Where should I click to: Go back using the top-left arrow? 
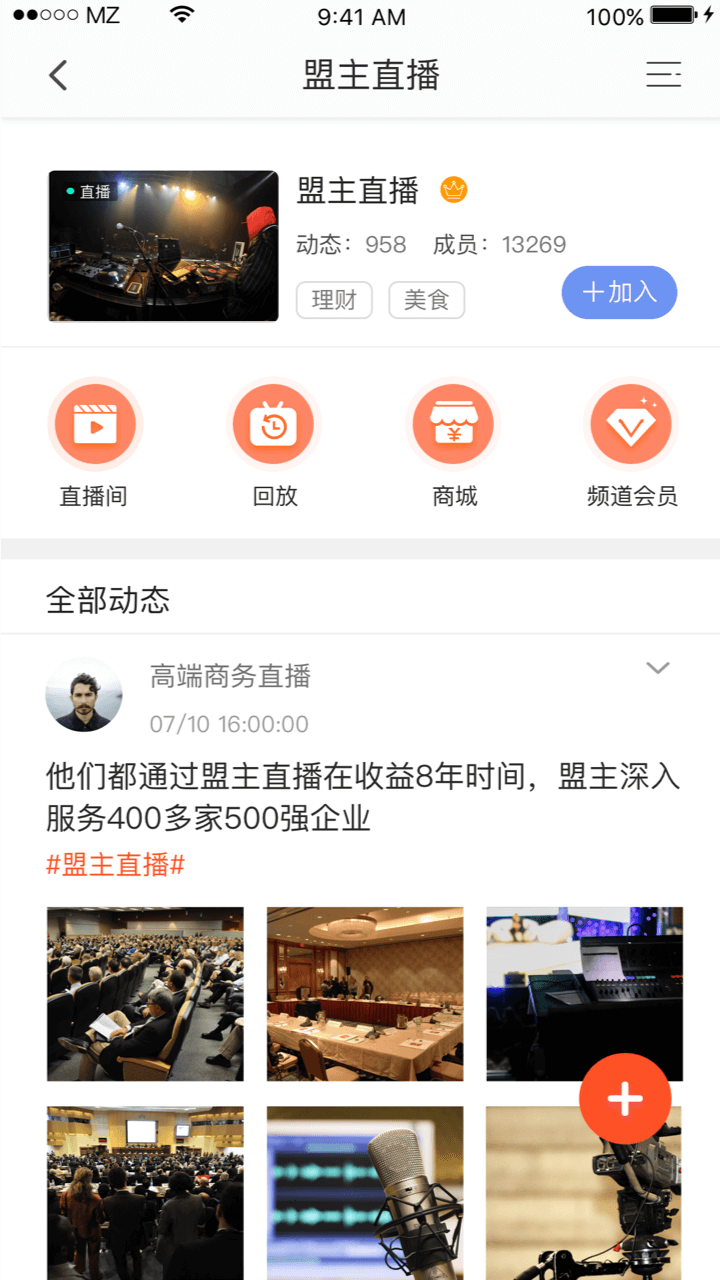[58, 75]
